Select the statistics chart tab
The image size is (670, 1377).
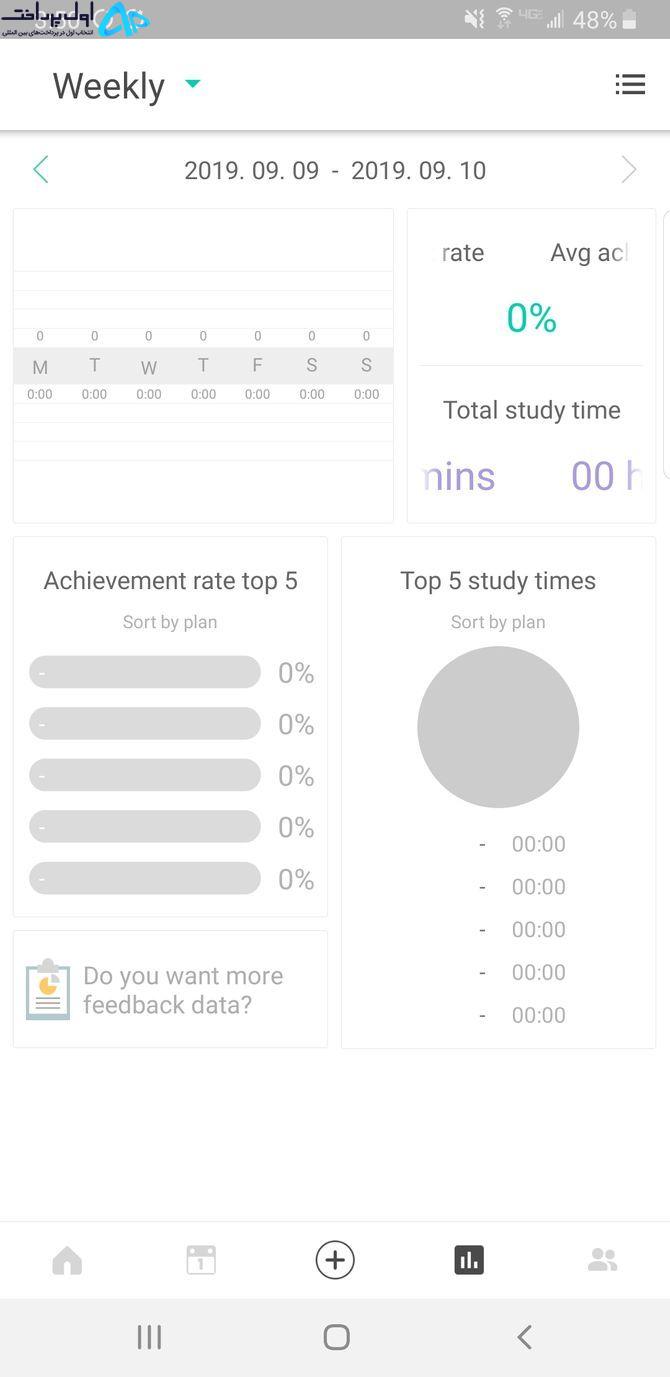click(x=469, y=1260)
